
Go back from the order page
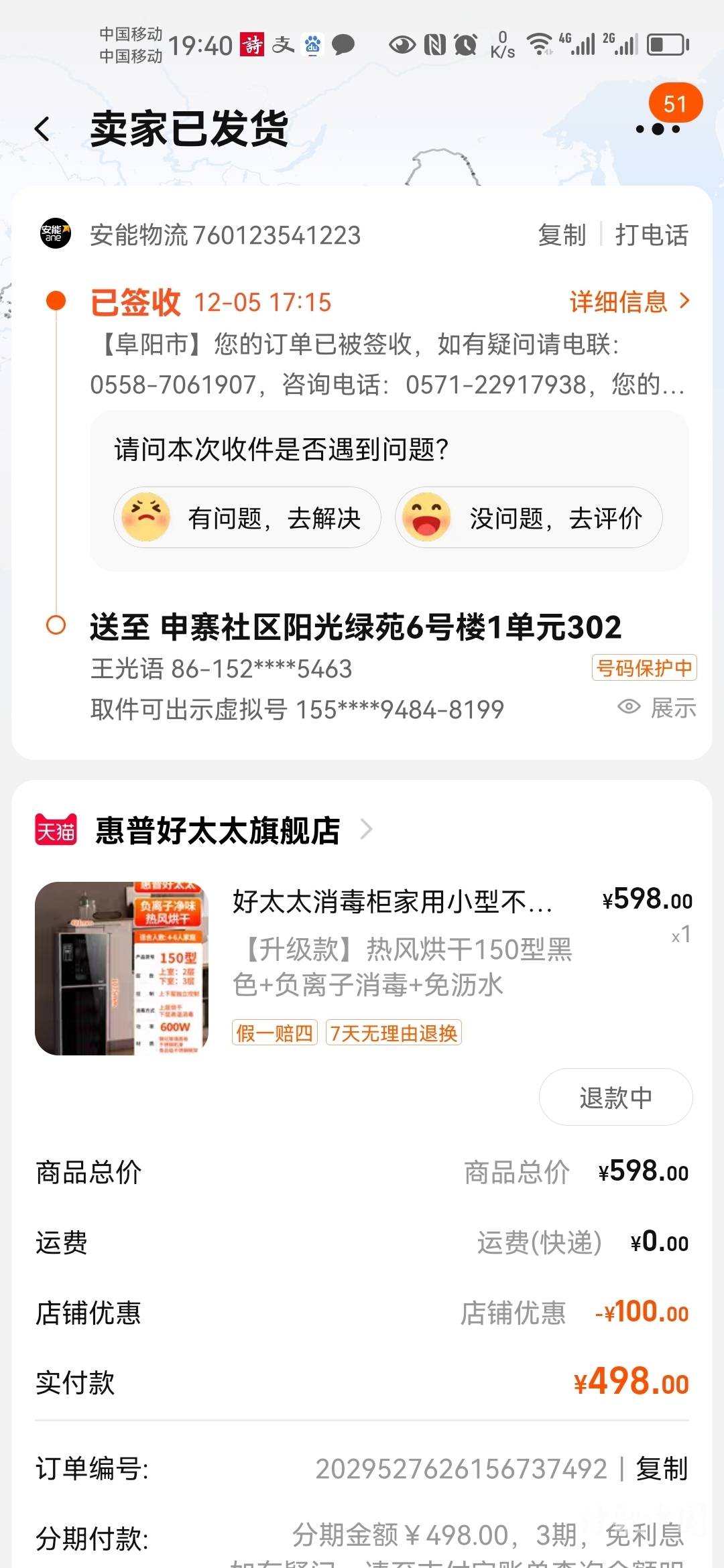pyautogui.click(x=43, y=129)
